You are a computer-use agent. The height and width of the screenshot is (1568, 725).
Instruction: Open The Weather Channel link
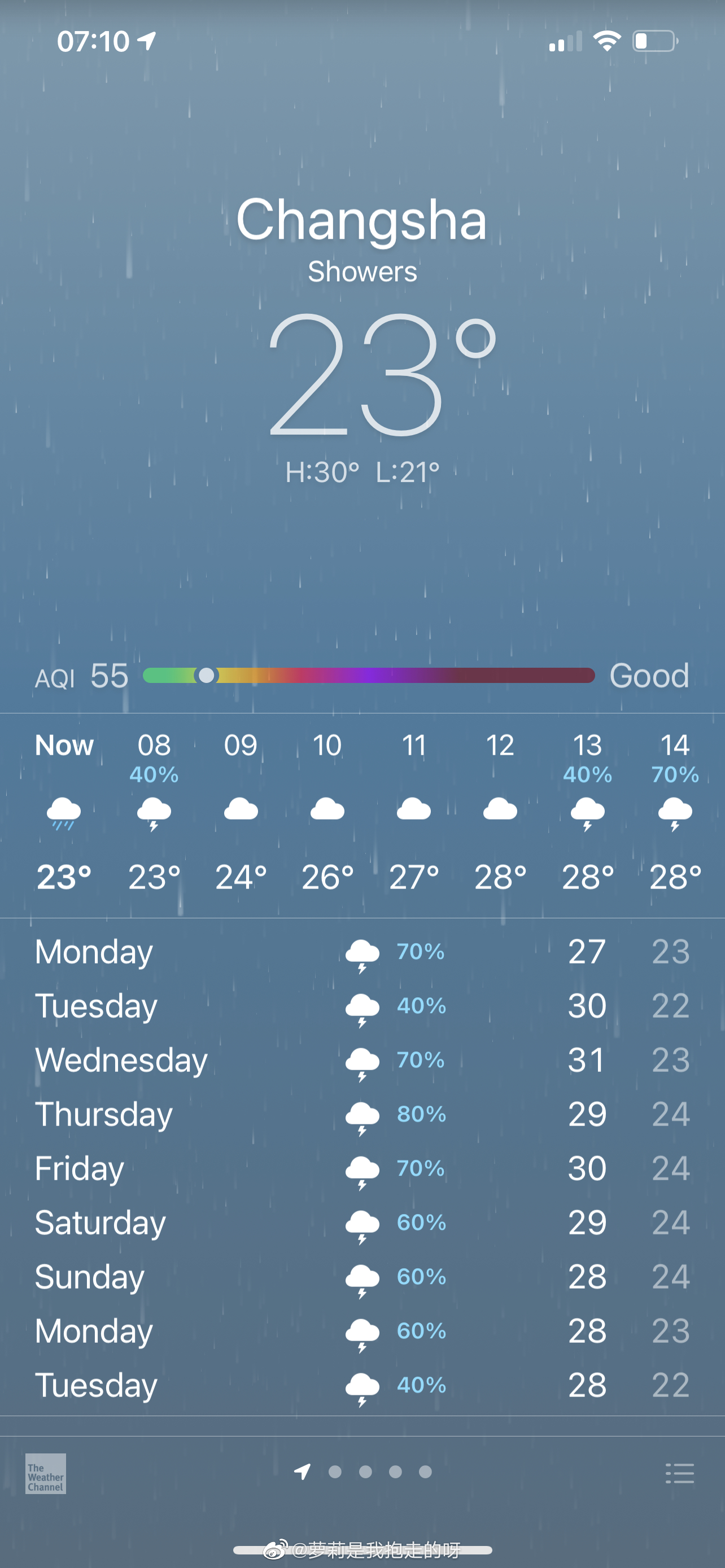(46, 1474)
